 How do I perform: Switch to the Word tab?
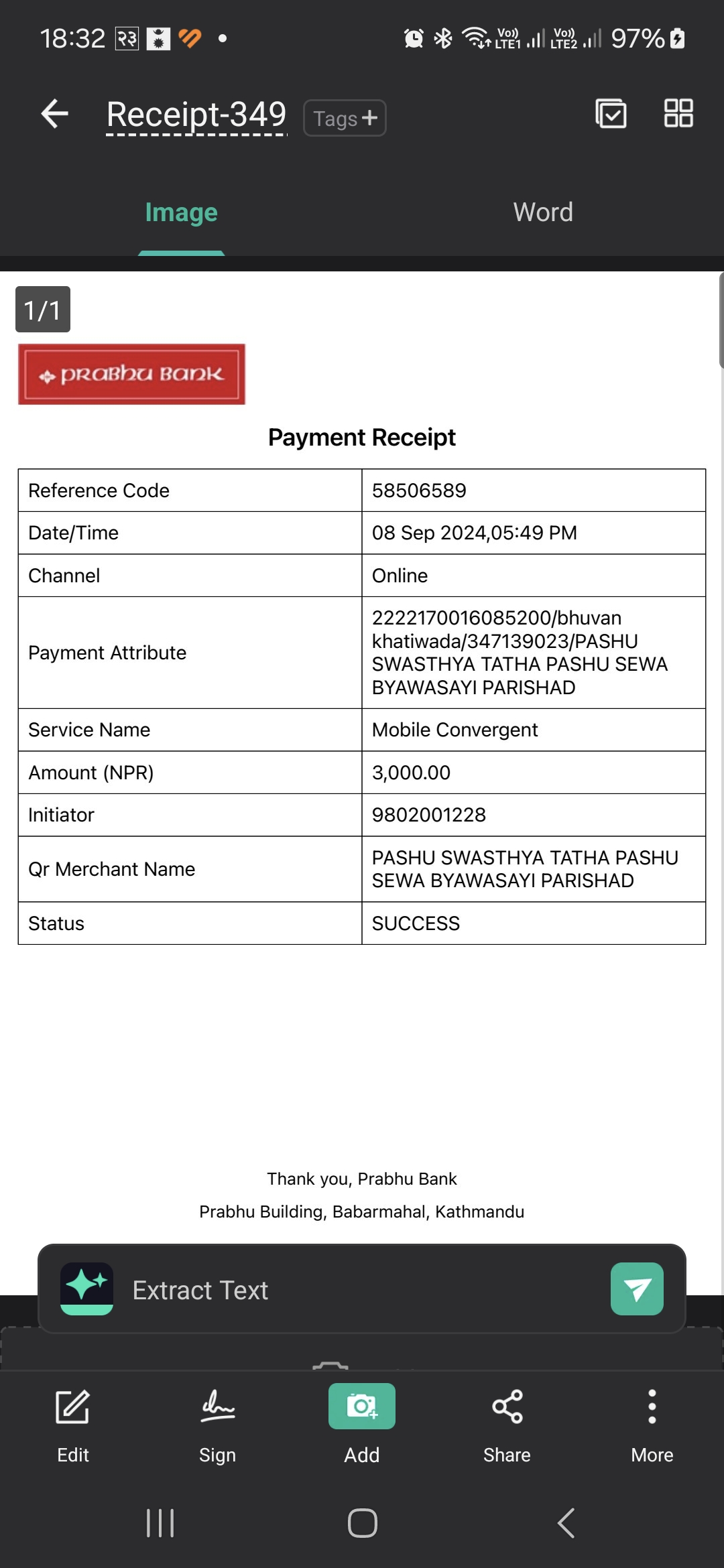click(x=543, y=212)
